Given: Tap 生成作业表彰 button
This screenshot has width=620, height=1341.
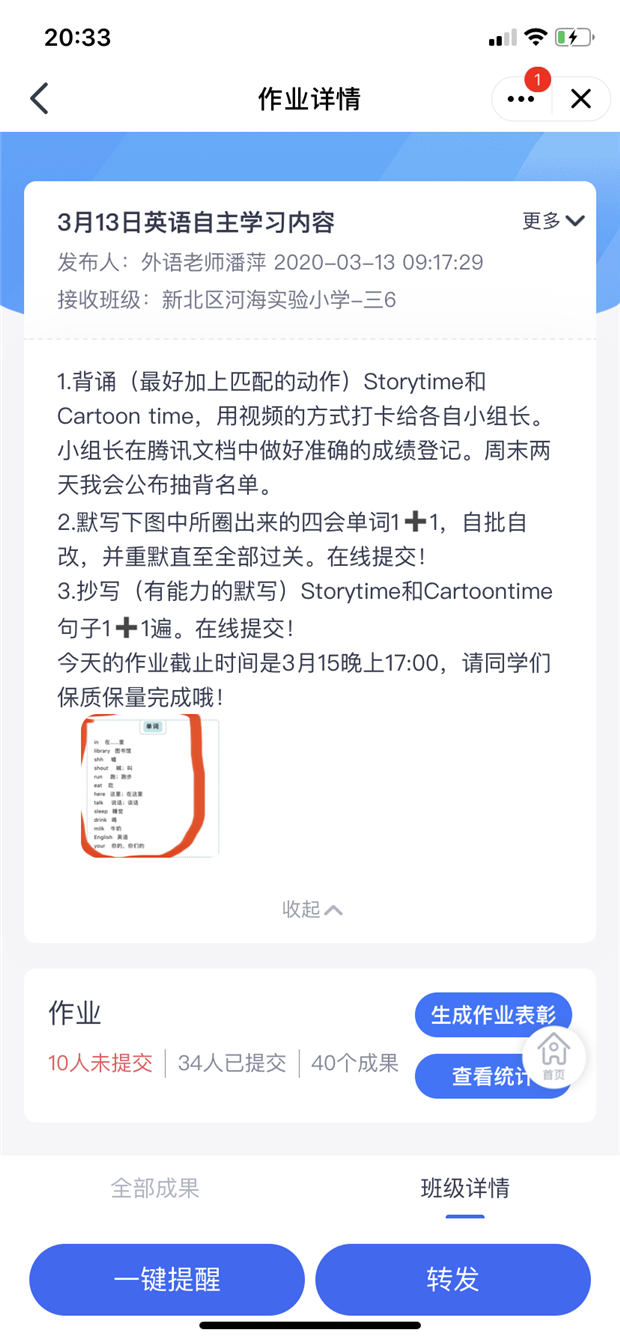Looking at the screenshot, I should [492, 1015].
